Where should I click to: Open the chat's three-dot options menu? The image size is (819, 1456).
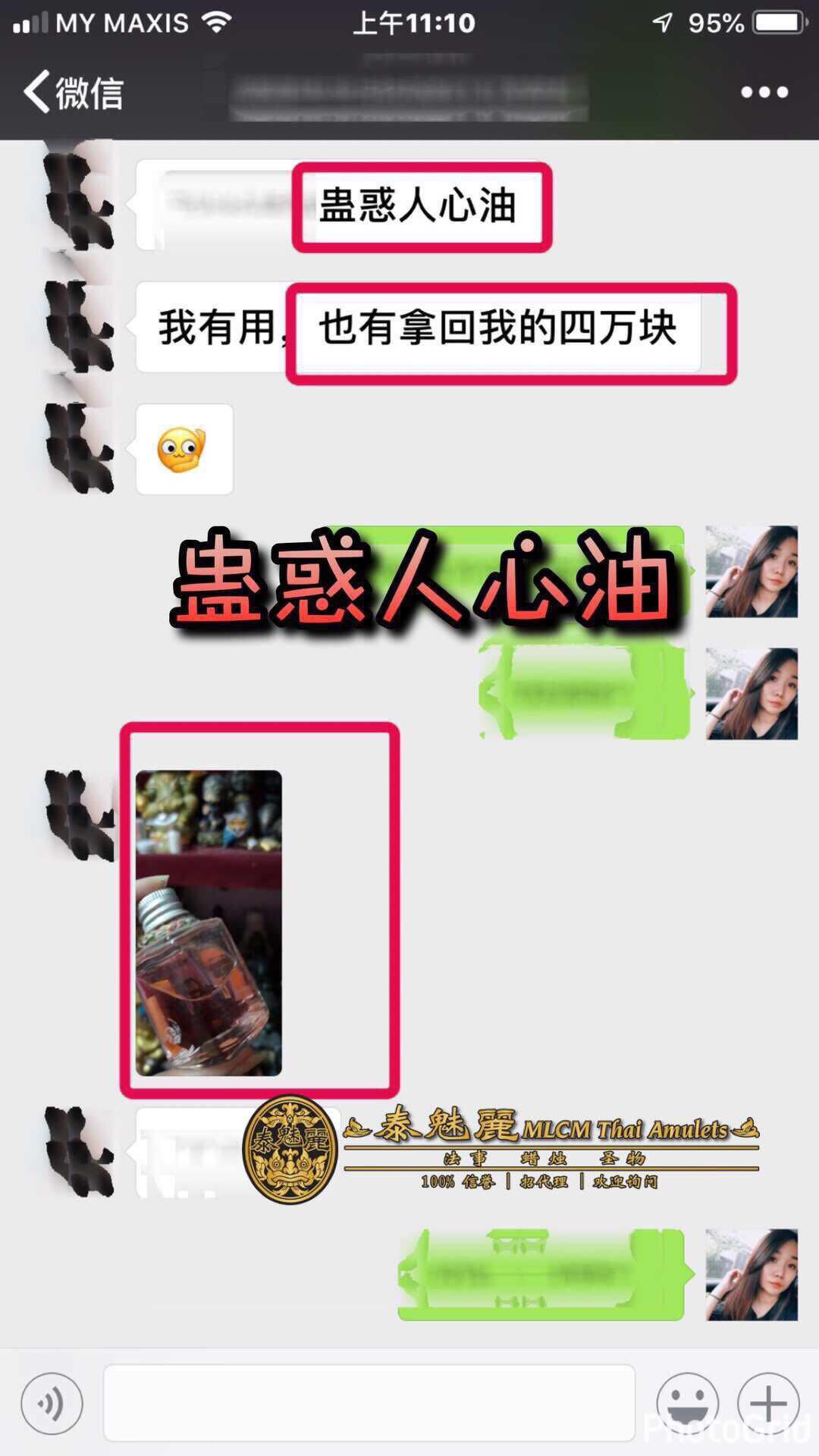764,93
